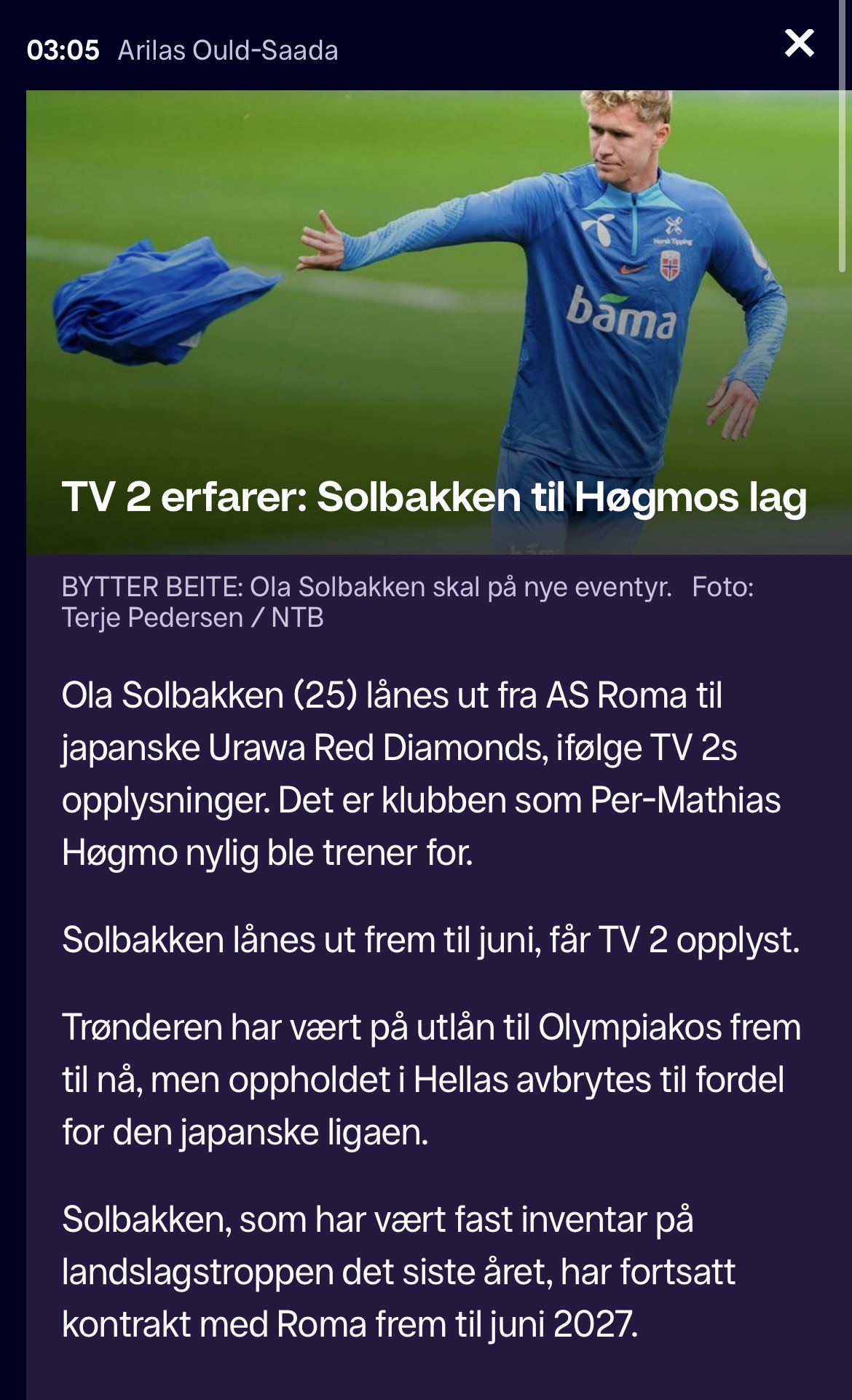The image size is (852, 1400).
Task: Open author Arilas Ould-Saada's name
Action: point(227,50)
